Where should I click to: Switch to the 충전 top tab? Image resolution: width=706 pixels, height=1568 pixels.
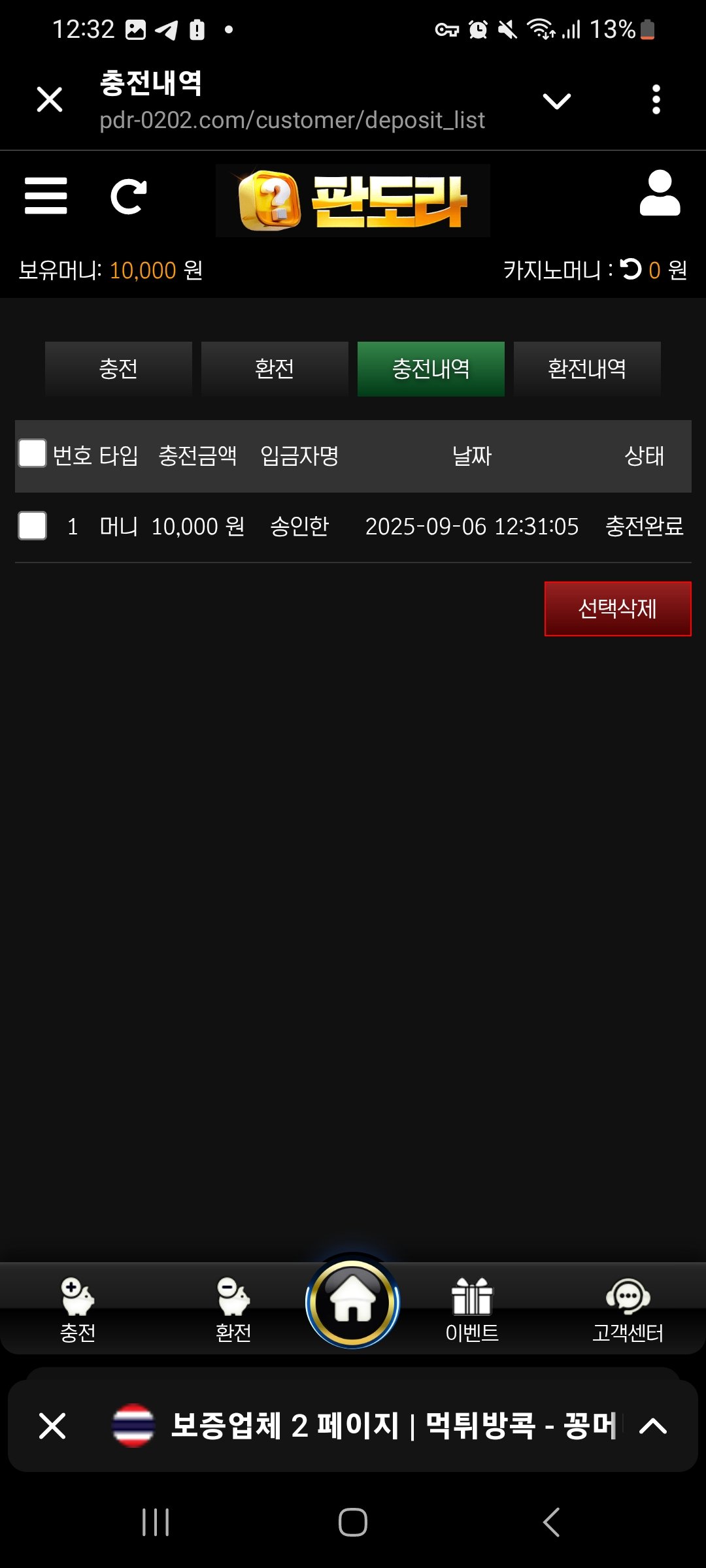118,369
